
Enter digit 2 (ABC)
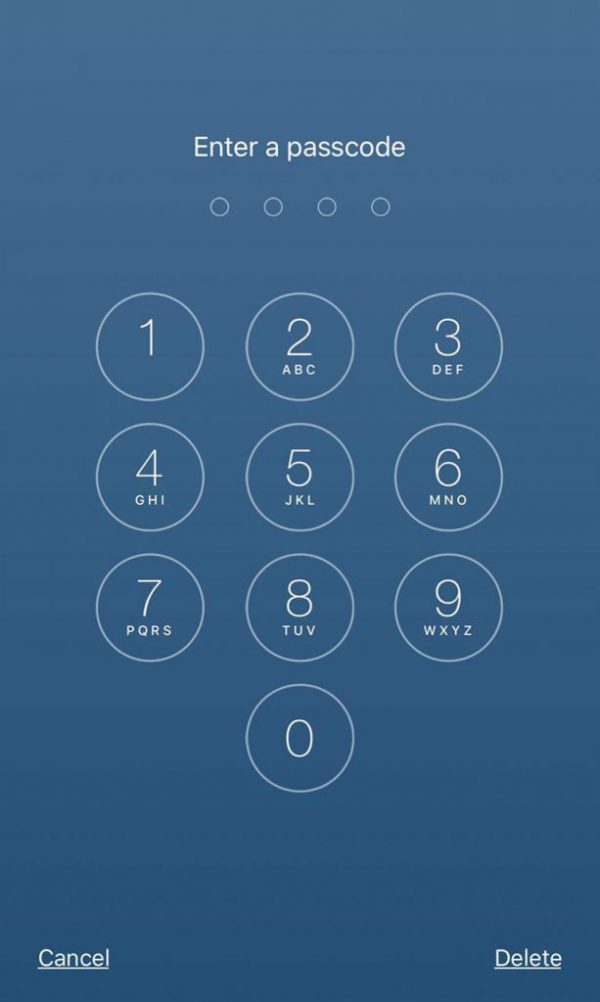(299, 346)
